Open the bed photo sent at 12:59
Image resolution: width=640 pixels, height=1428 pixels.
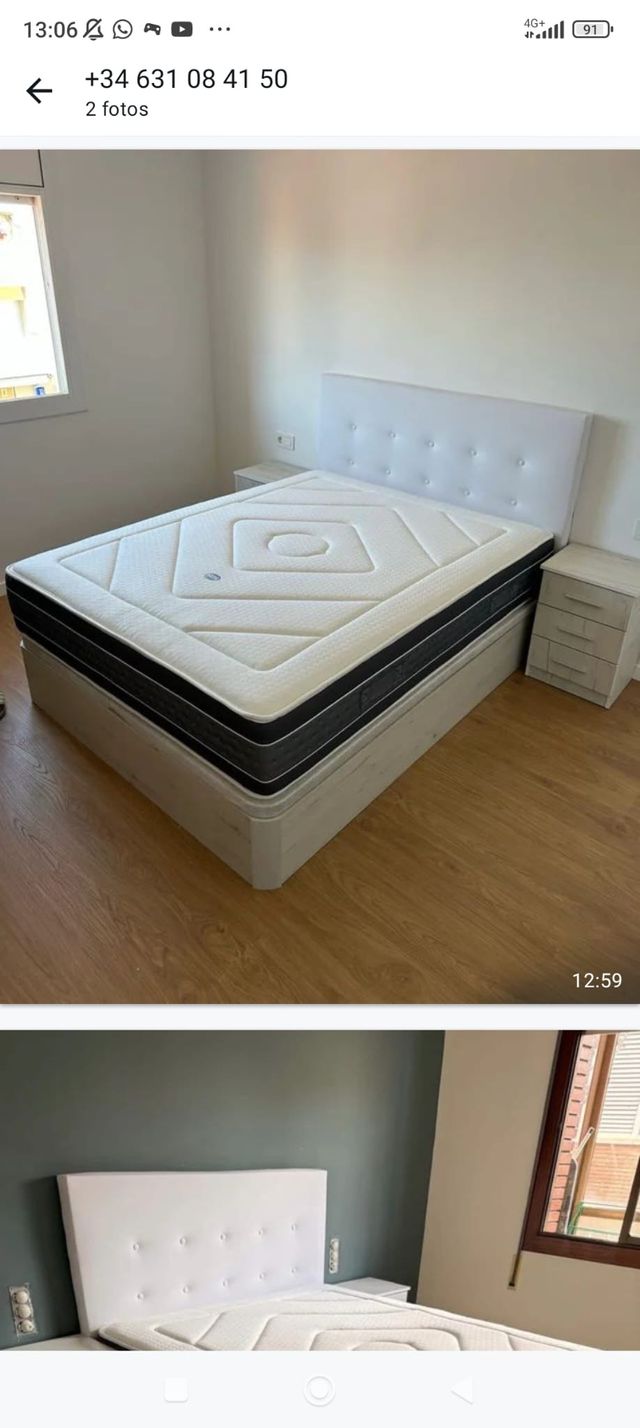[320, 575]
